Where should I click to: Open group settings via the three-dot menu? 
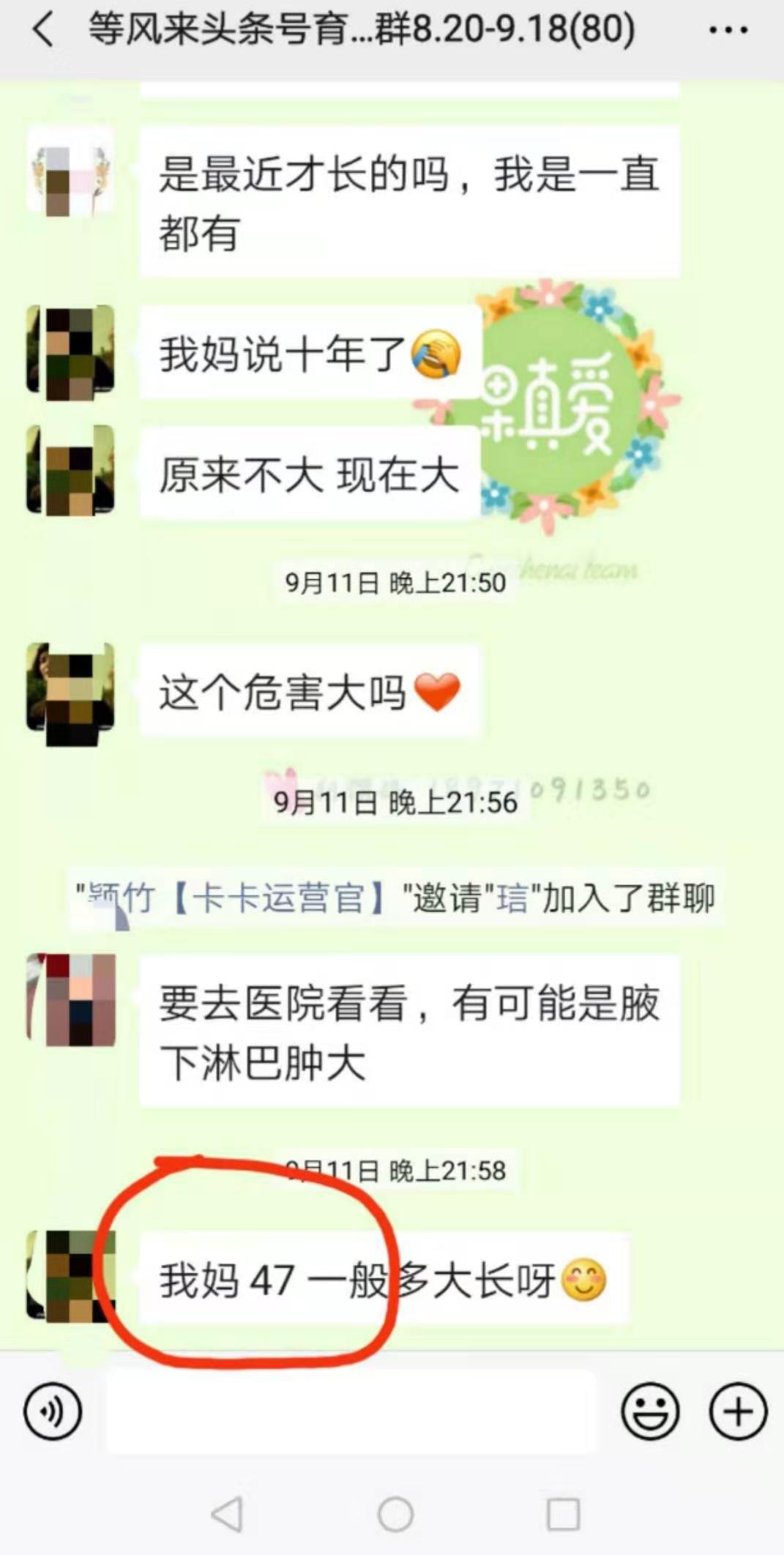tap(727, 31)
